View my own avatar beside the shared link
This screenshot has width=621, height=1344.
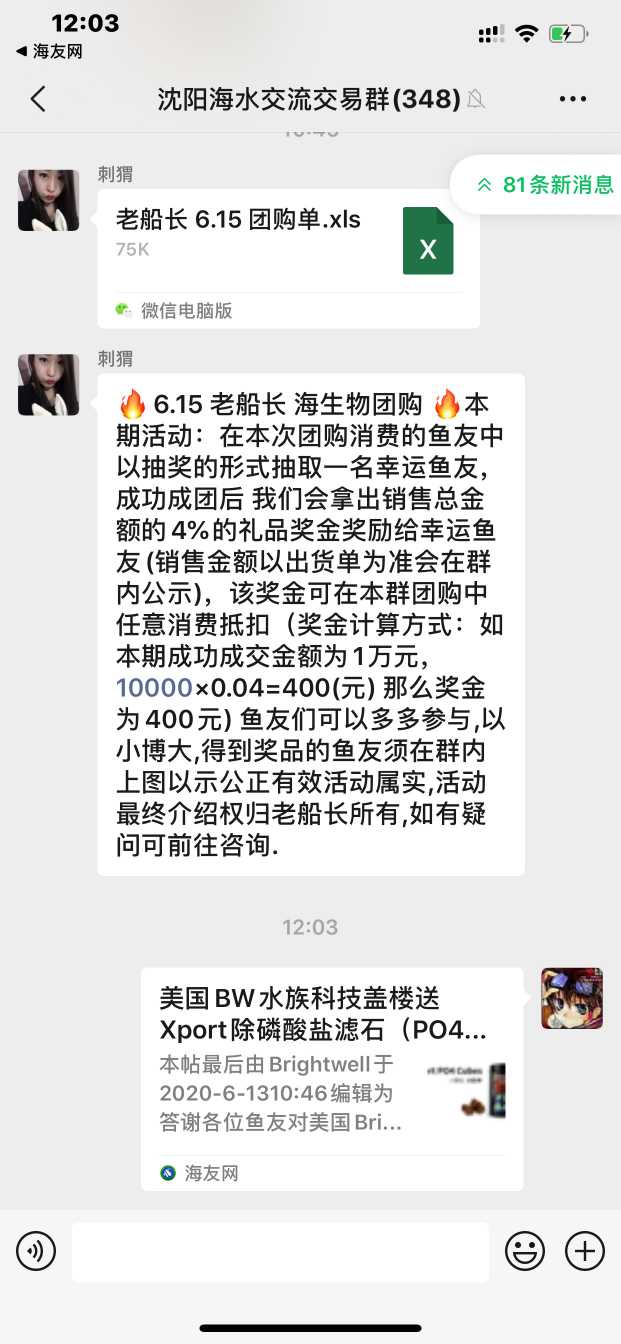coord(572,998)
